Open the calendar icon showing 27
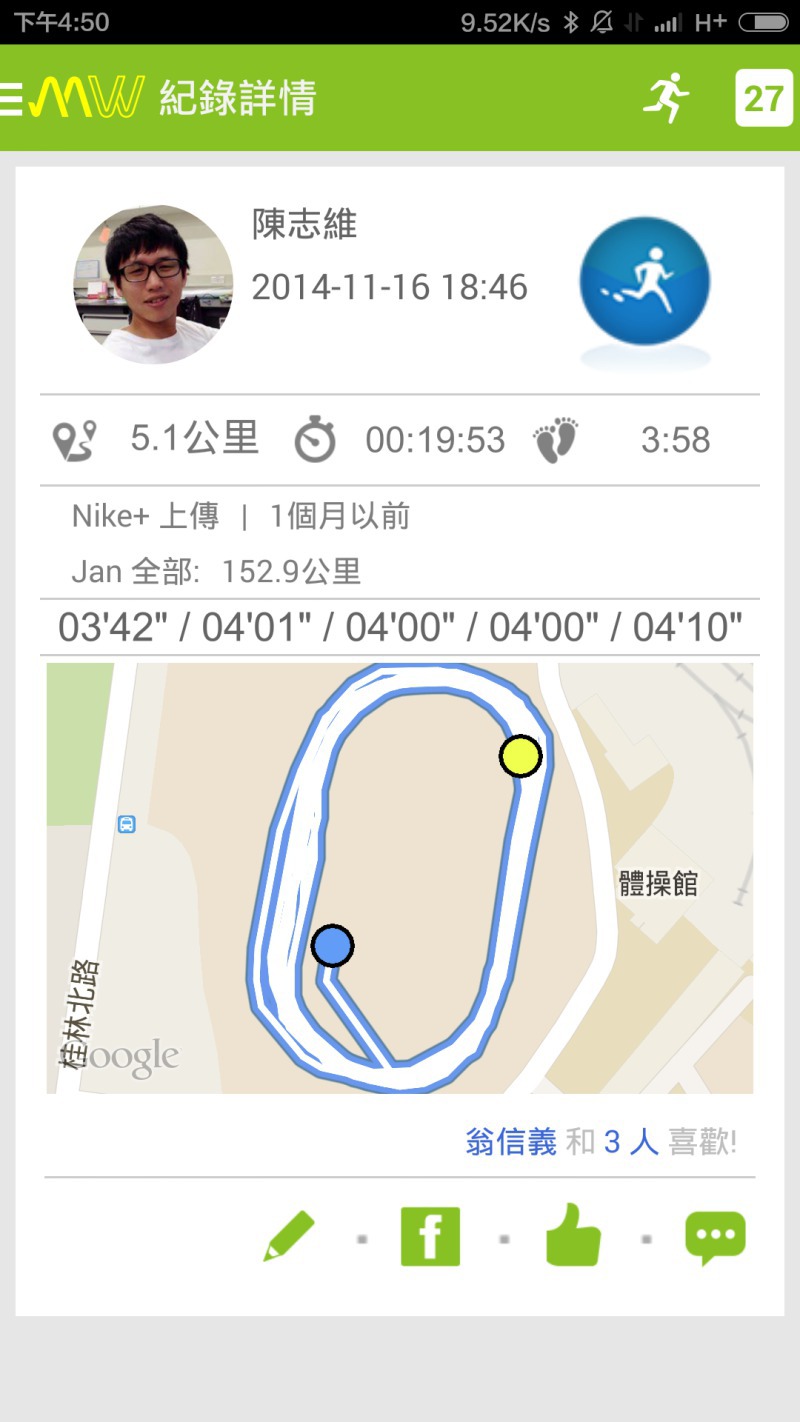Screen dimensions: 800x1422 [764, 98]
